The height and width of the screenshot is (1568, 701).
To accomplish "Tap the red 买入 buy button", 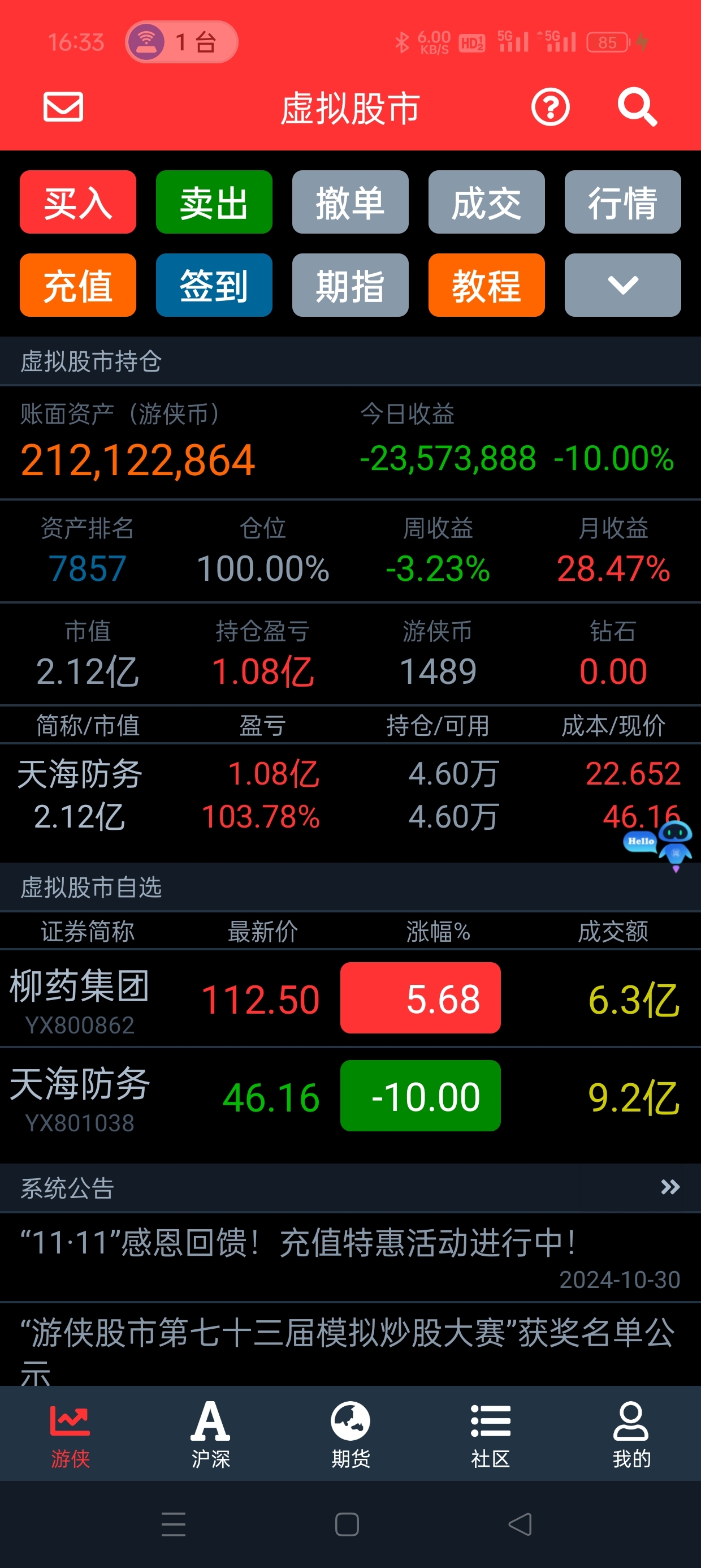I will click(x=78, y=202).
